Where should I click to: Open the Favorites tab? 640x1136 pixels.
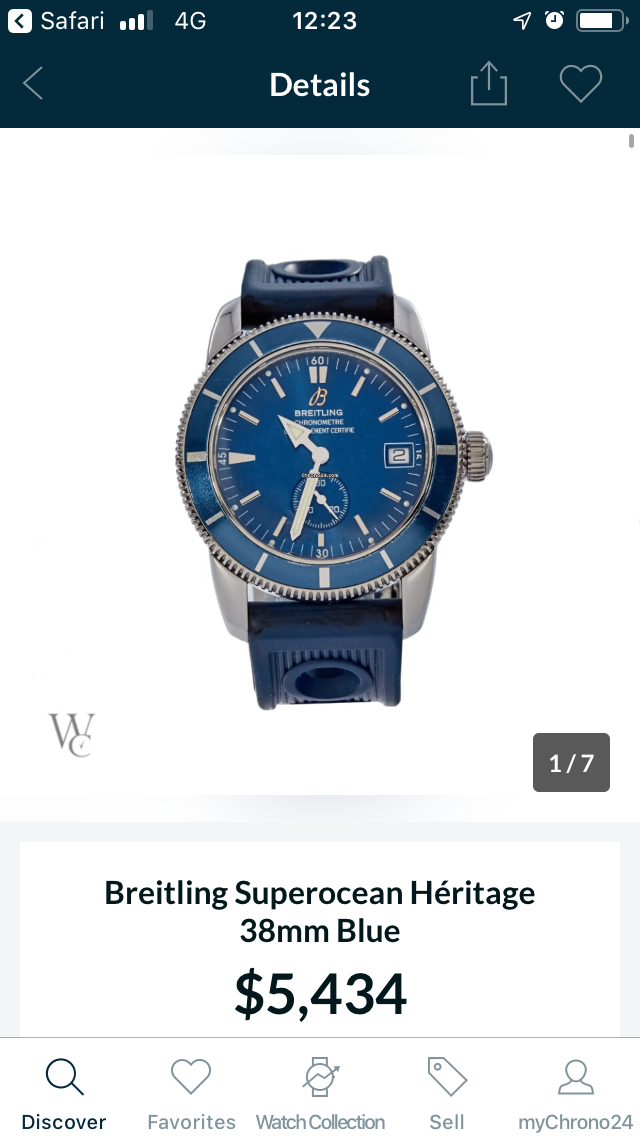click(x=191, y=1093)
